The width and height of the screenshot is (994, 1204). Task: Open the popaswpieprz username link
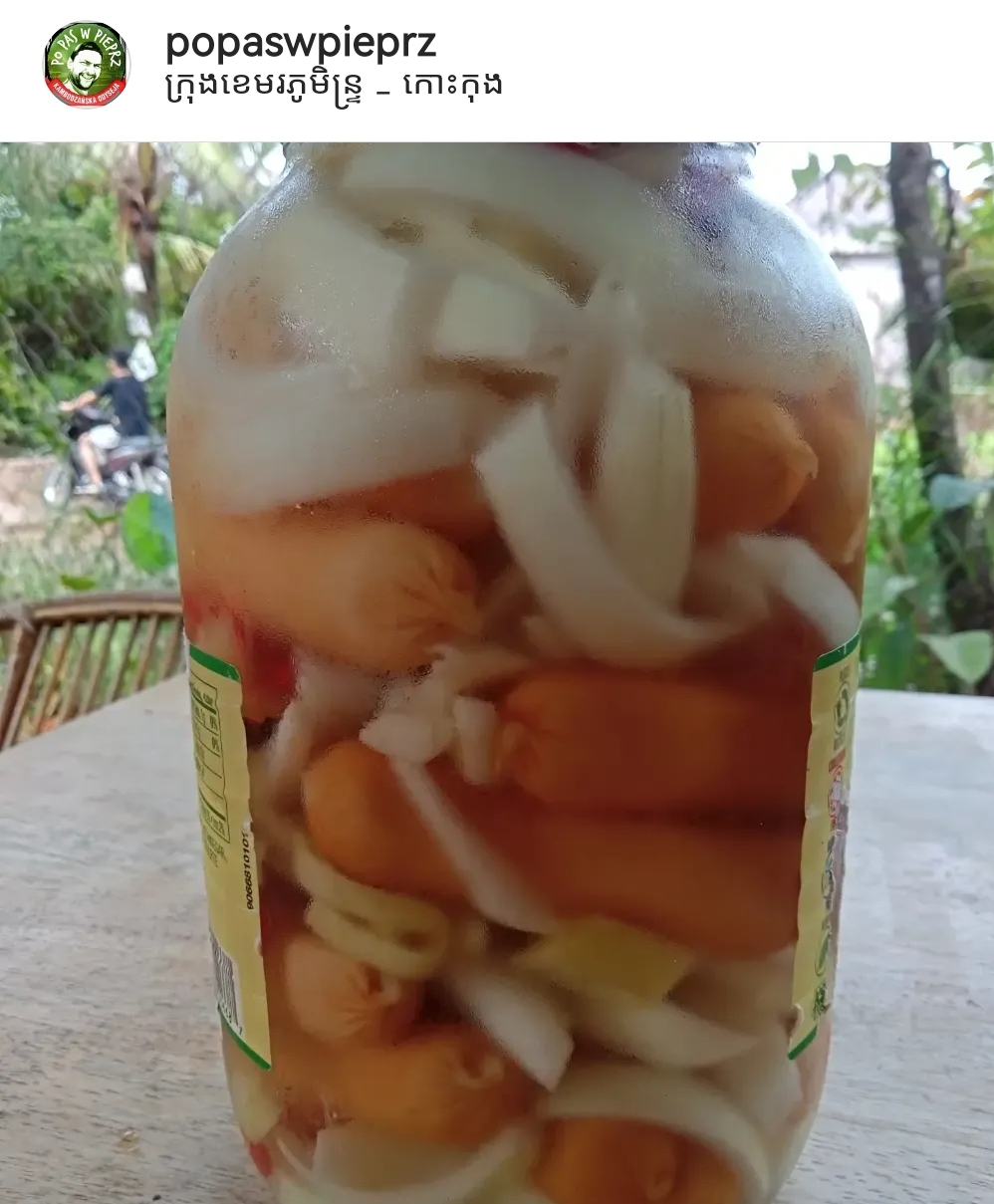coord(300,42)
